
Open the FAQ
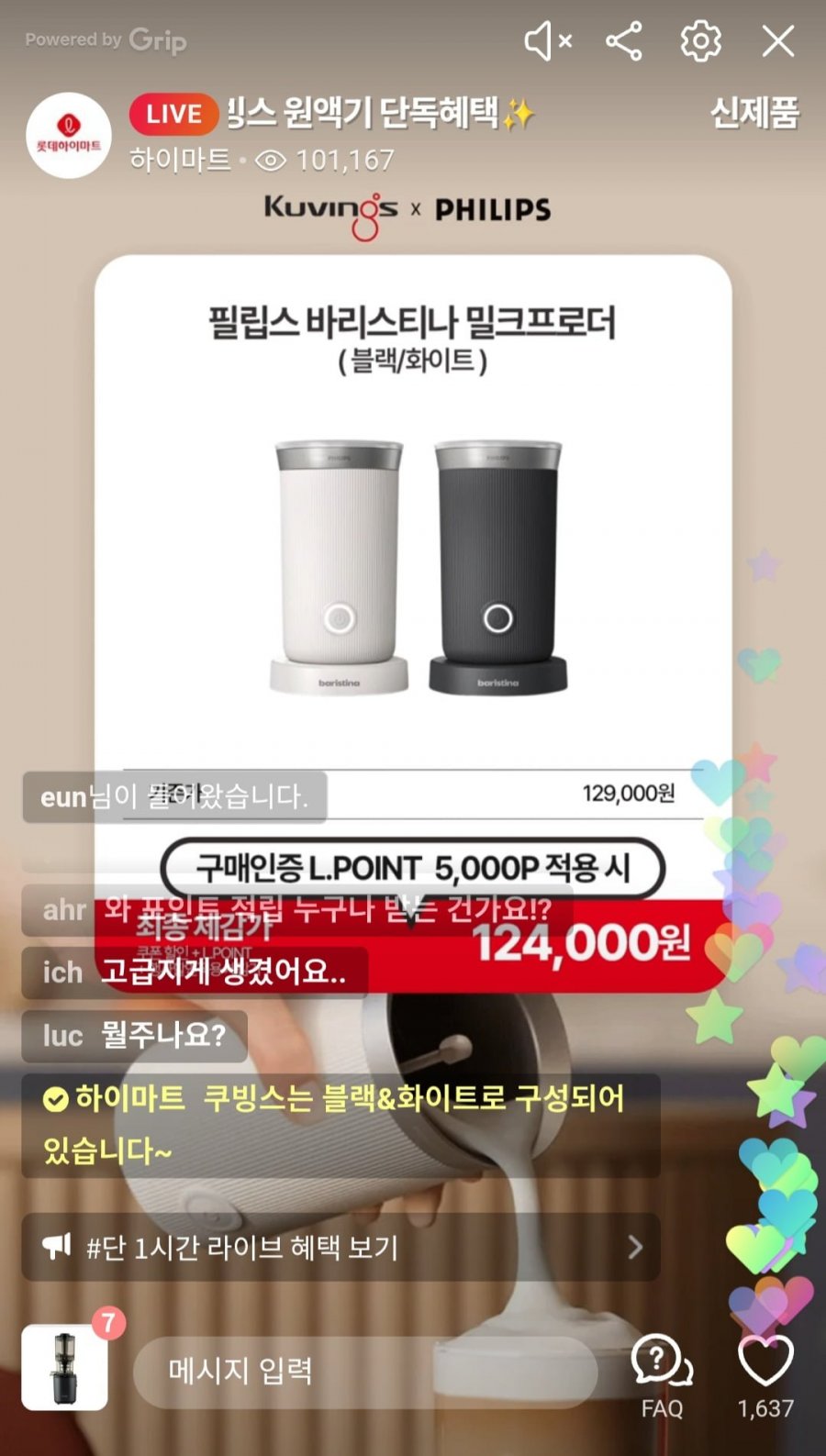point(662,1376)
